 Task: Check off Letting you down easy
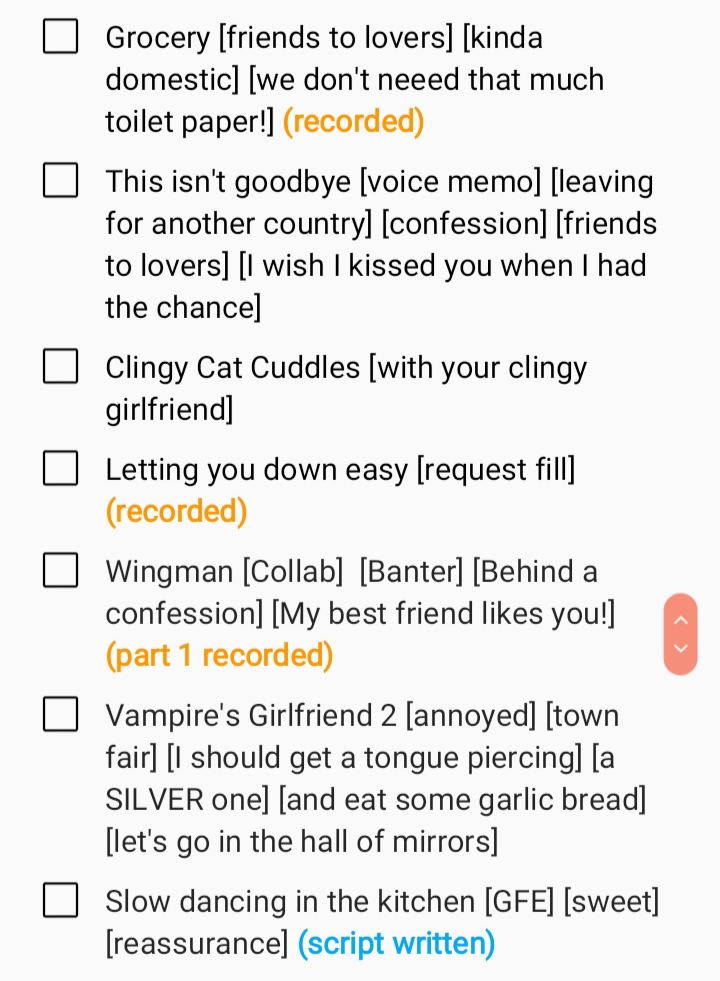tap(61, 468)
